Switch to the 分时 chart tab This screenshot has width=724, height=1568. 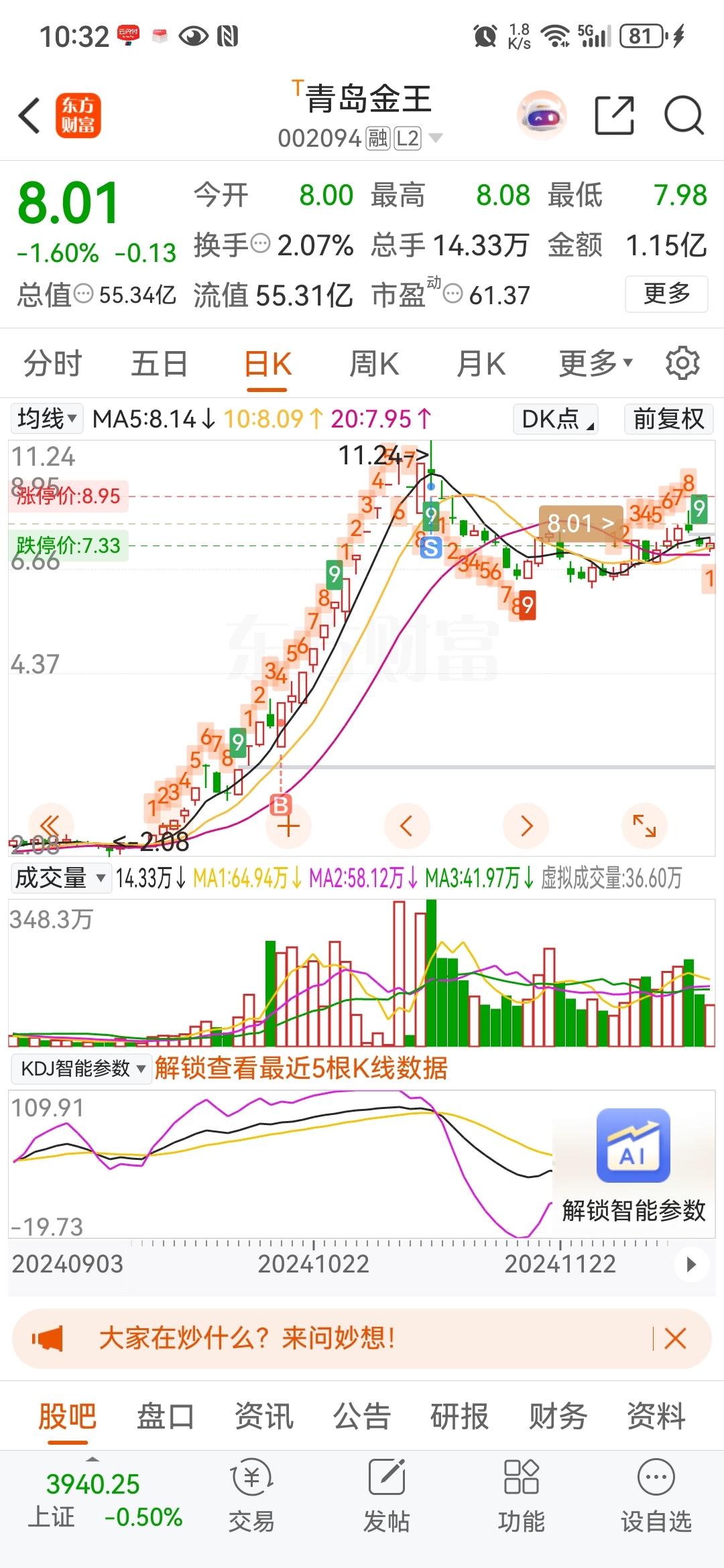coord(53,365)
